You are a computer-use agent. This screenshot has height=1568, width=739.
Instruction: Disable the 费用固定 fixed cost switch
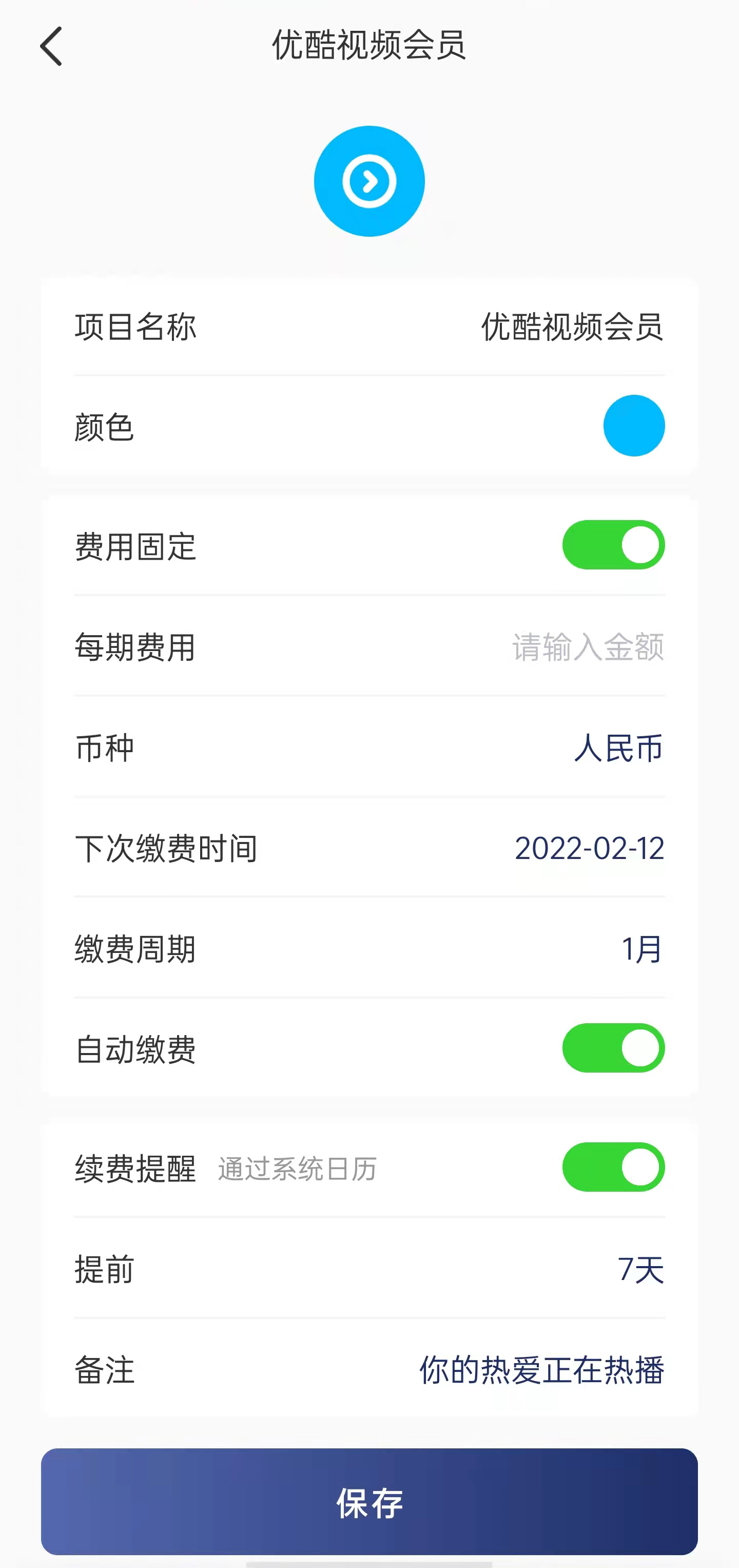[x=613, y=545]
